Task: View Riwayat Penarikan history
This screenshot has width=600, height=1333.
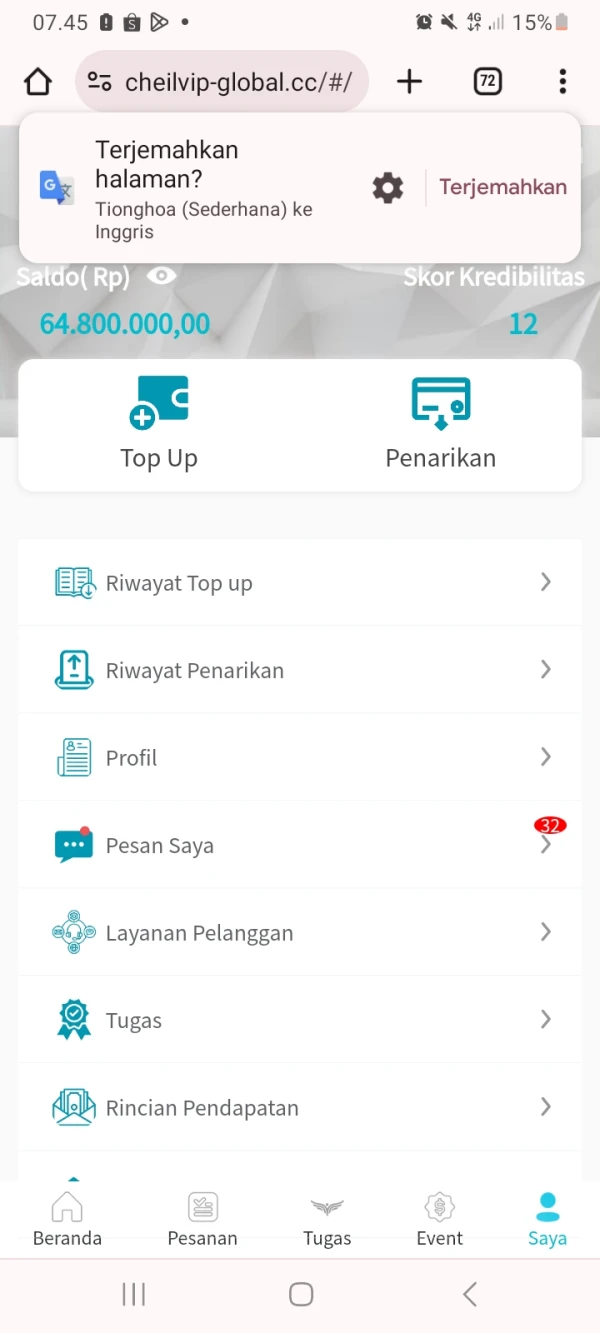Action: pos(300,670)
